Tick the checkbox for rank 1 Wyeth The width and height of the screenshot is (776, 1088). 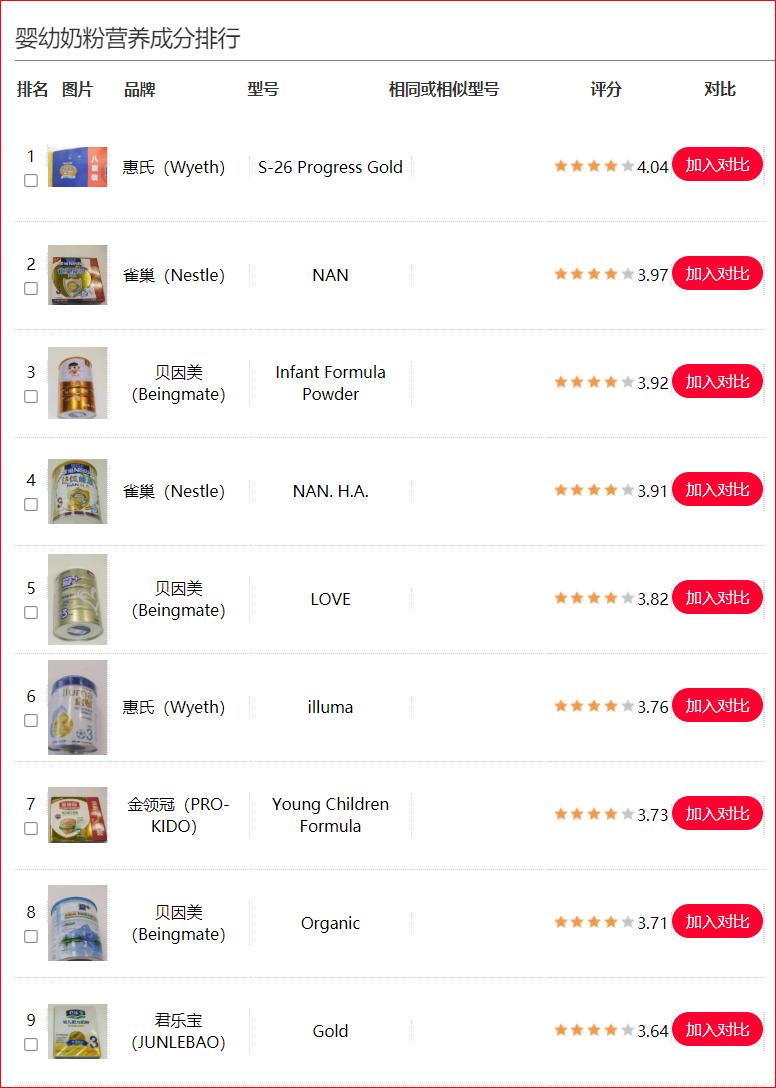point(31,181)
